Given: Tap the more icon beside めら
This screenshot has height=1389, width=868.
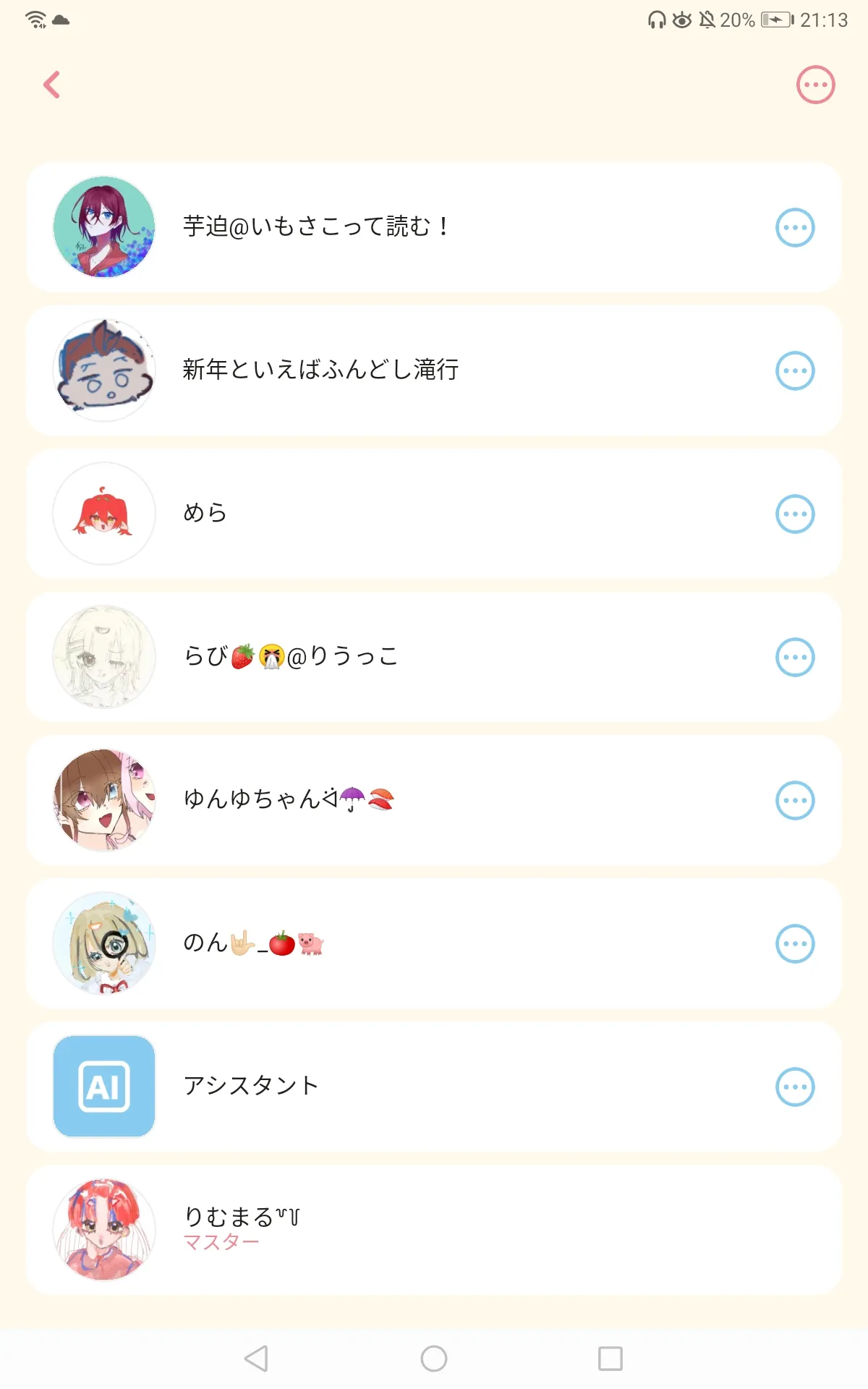Looking at the screenshot, I should pyautogui.click(x=794, y=514).
